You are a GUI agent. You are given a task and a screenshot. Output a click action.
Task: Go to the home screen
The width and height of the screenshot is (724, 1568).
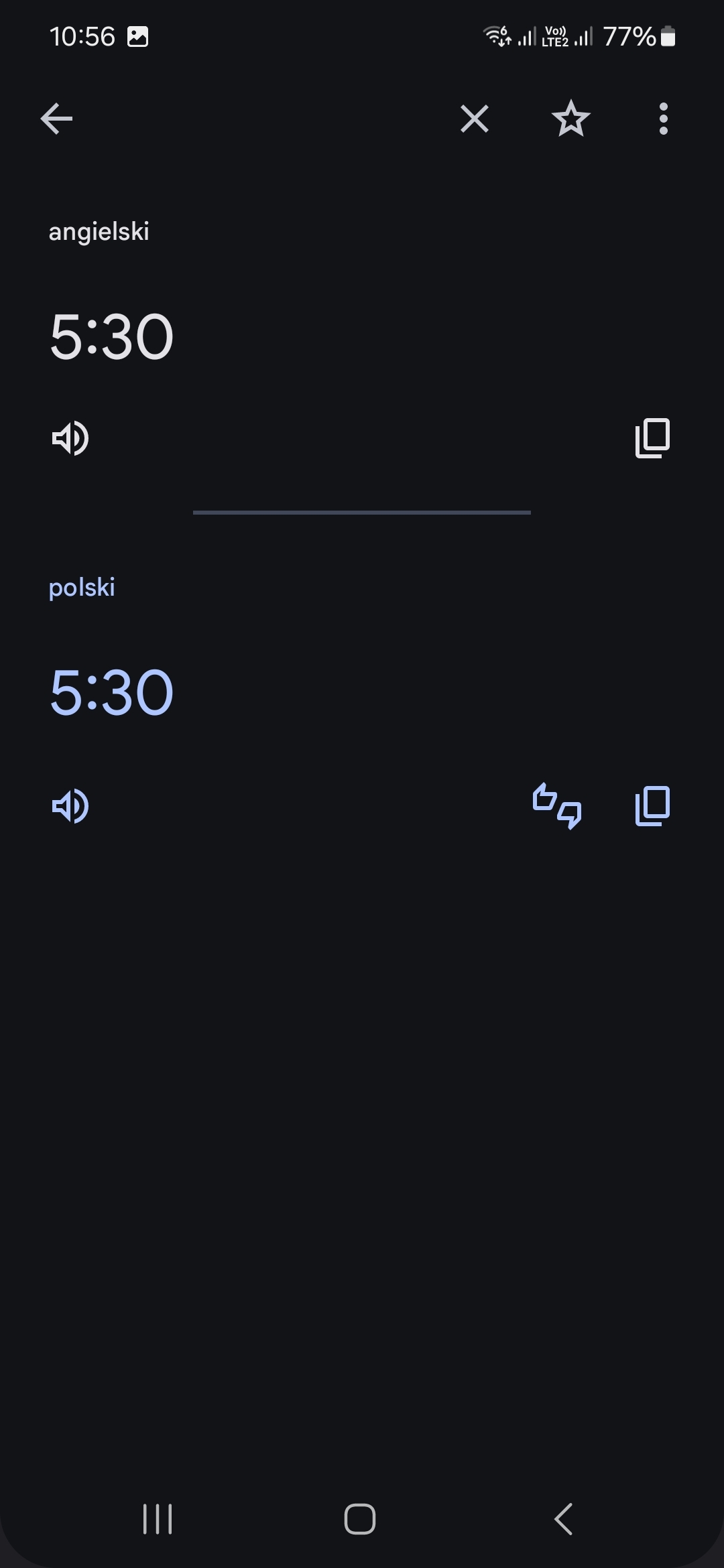[x=360, y=1519]
